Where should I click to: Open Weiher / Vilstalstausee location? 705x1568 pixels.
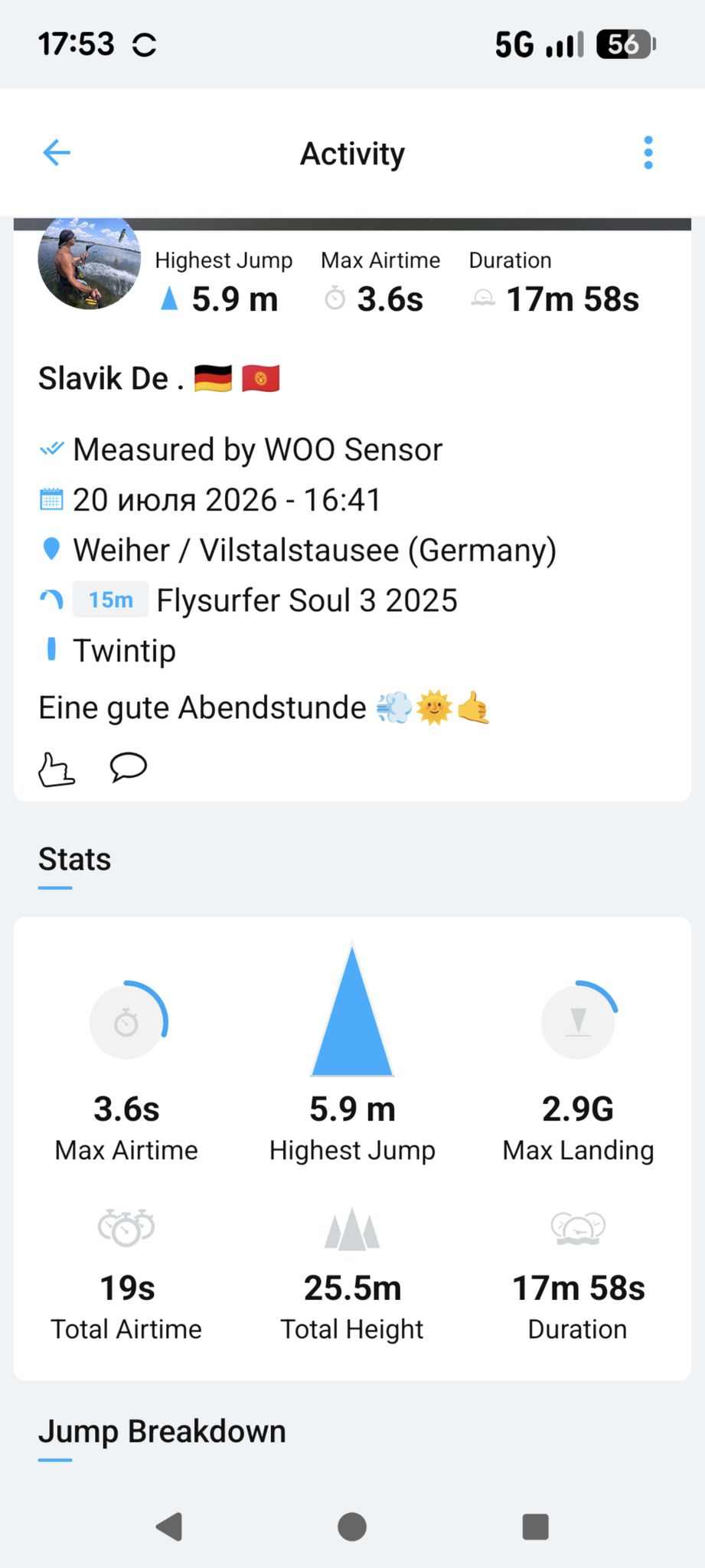[x=315, y=550]
